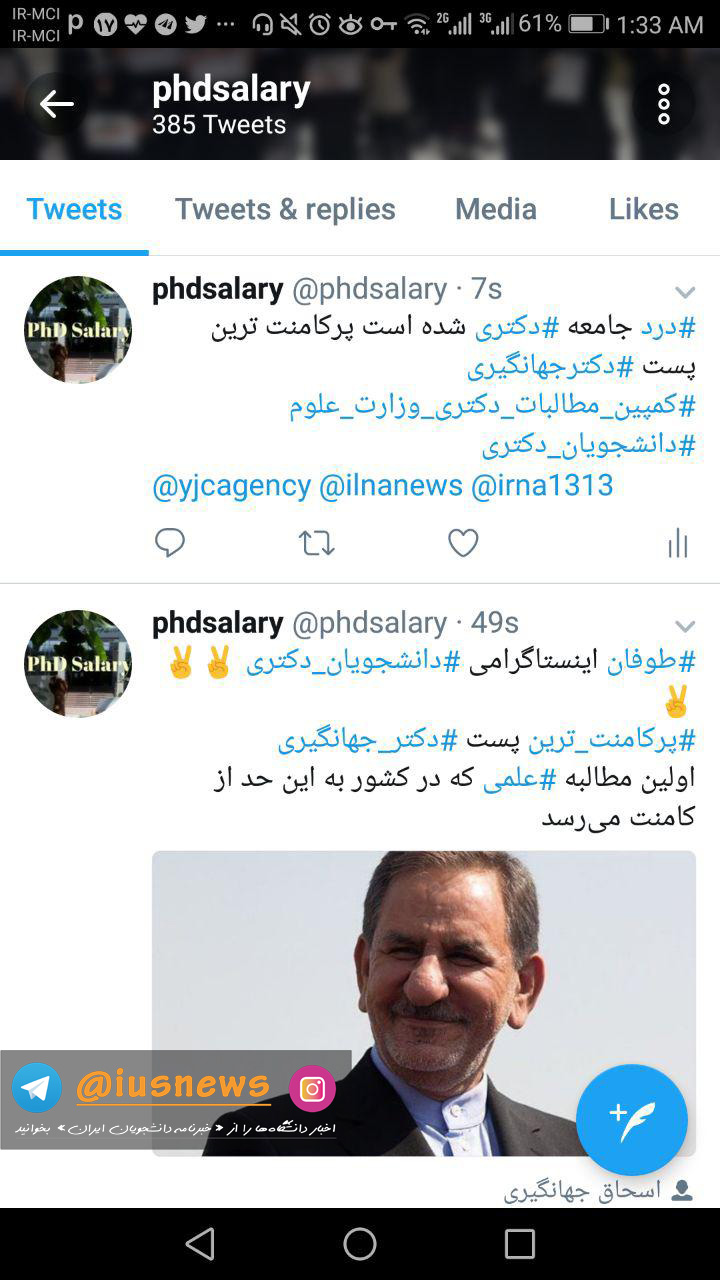Open the @yjcagency mention
This screenshot has width=720, height=1280.
pos(231,485)
